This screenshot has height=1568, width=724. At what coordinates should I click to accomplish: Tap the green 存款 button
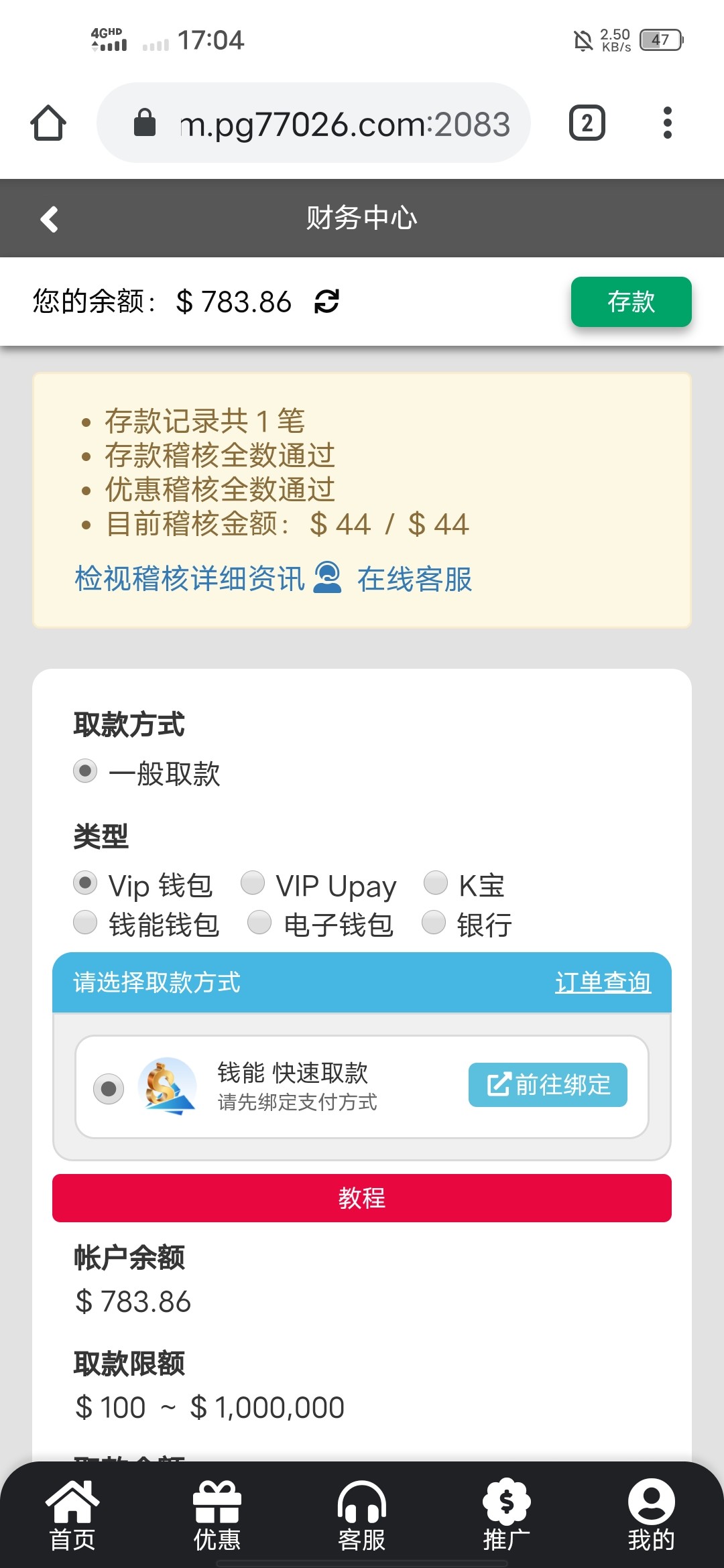click(631, 302)
